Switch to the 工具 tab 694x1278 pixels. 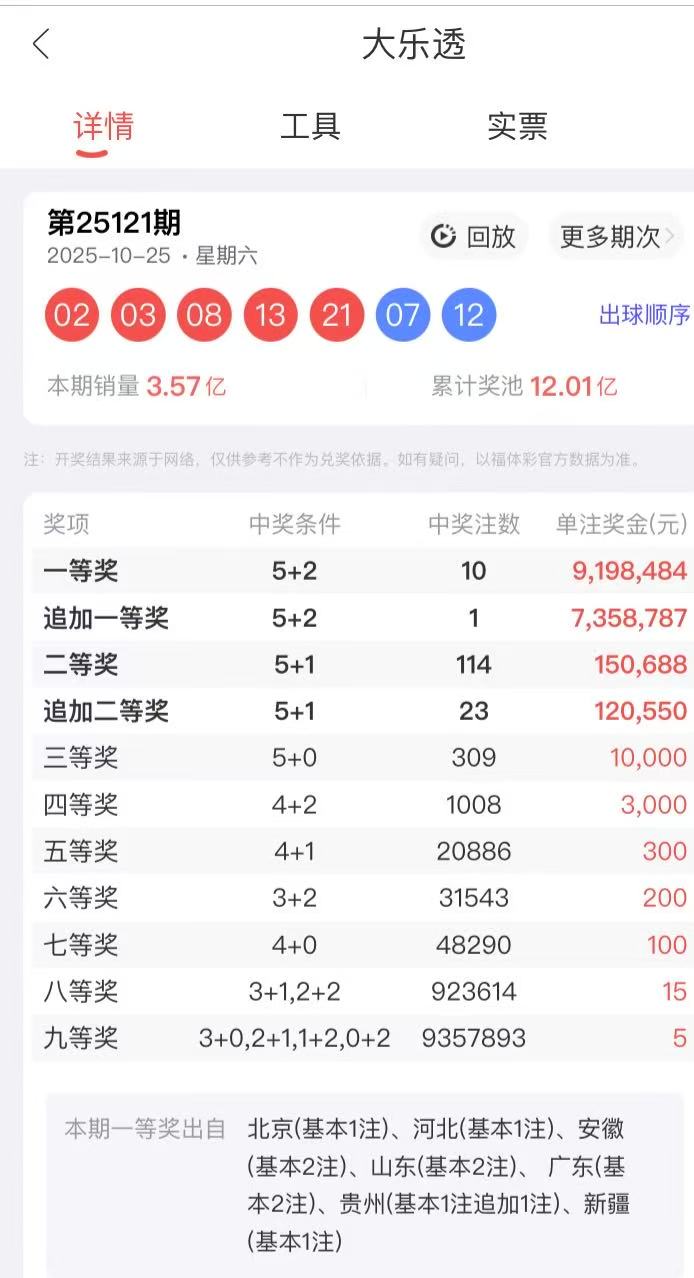310,127
